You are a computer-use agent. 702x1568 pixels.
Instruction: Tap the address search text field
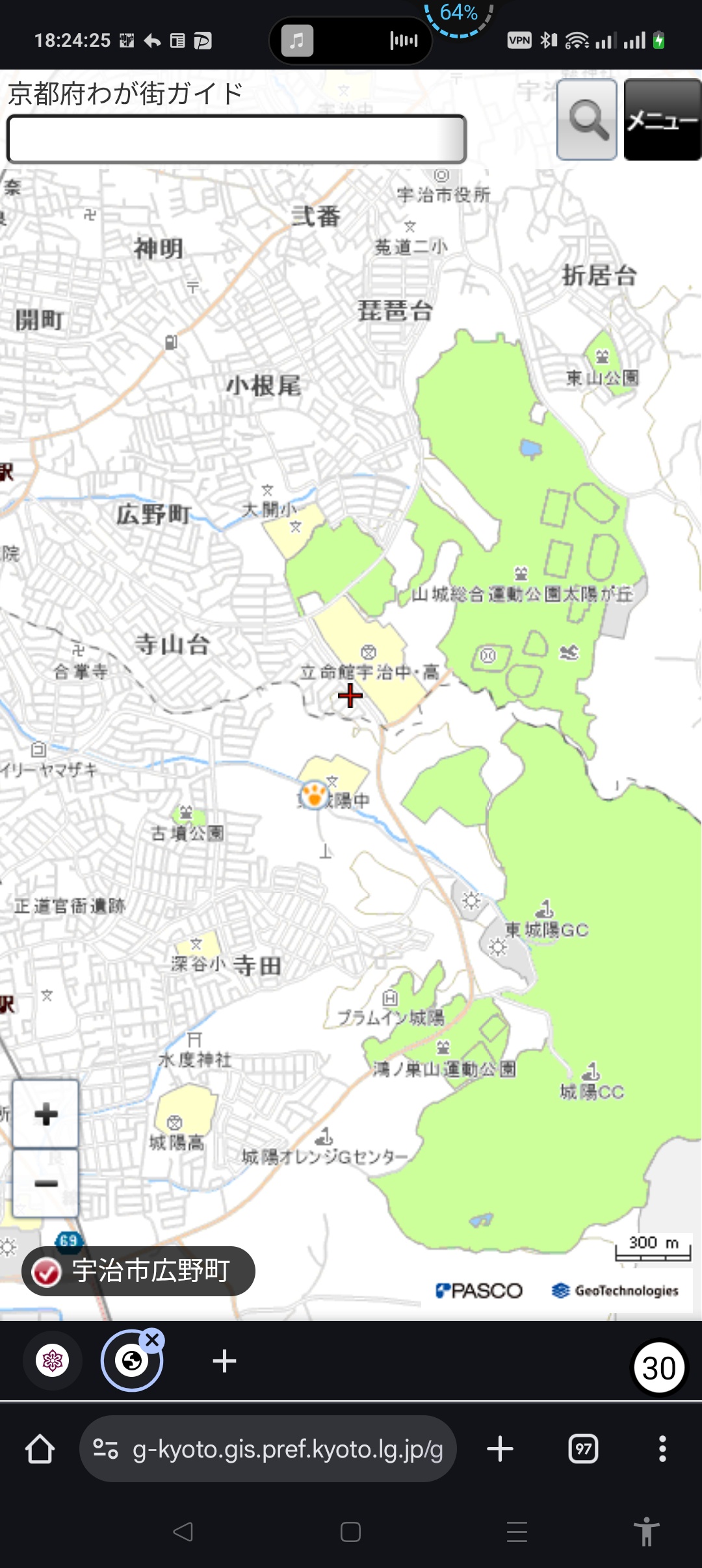pos(236,139)
